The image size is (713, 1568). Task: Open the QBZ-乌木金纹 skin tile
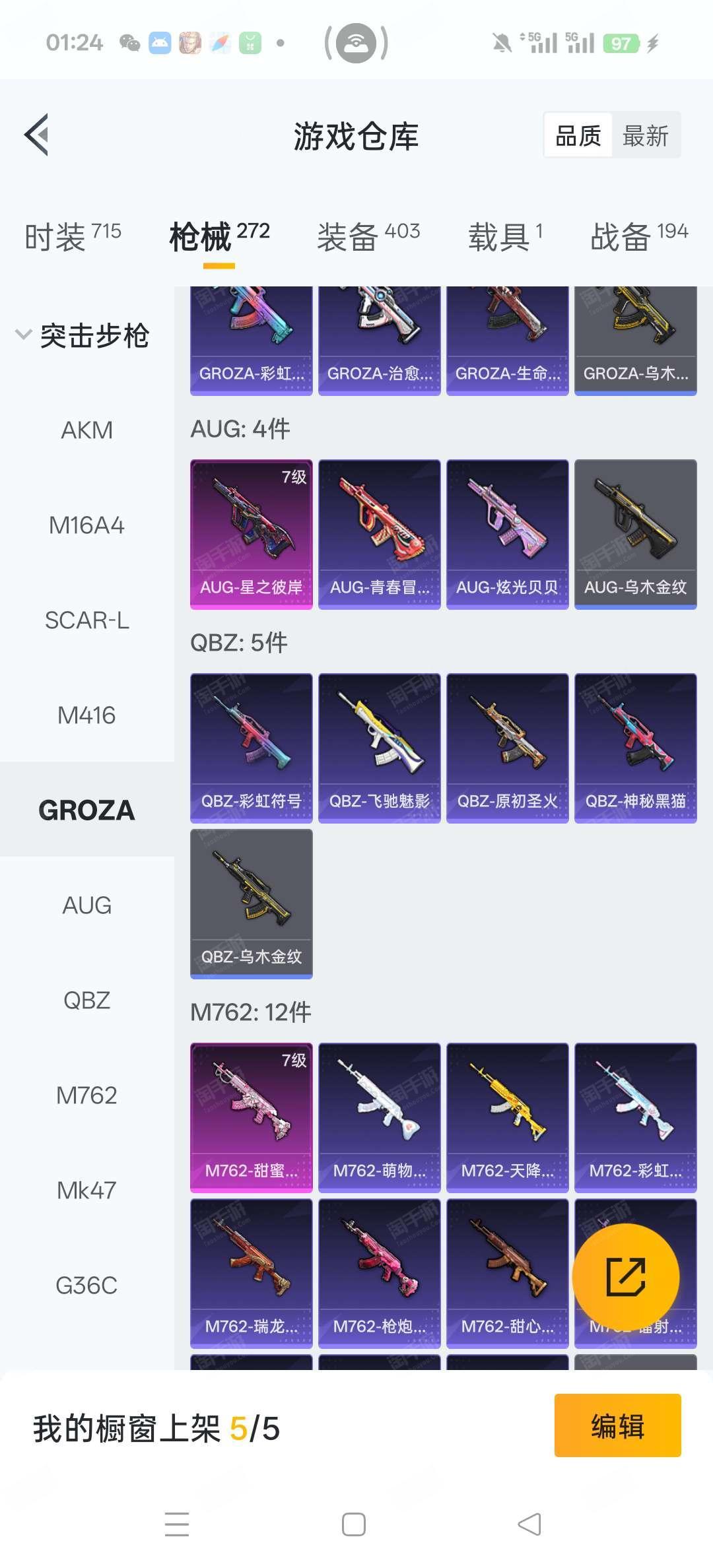click(x=251, y=903)
